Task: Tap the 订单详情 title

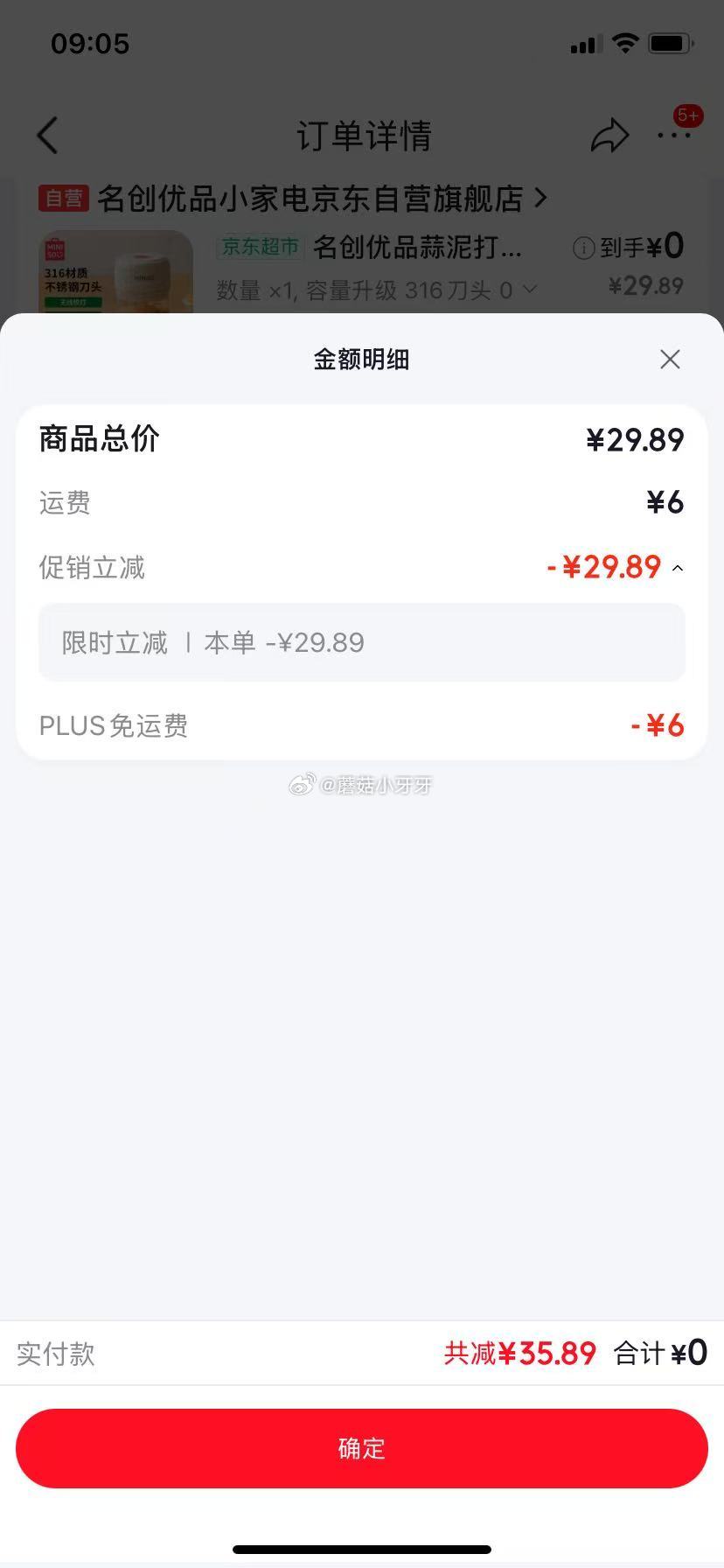Action: click(x=362, y=136)
